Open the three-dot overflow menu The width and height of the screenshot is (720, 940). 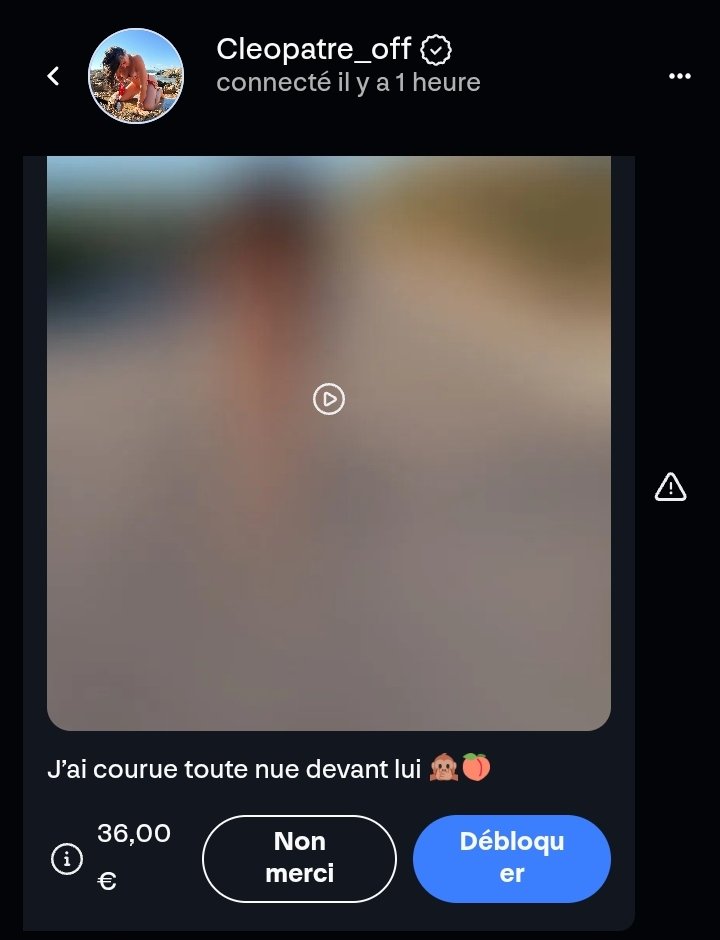(680, 76)
